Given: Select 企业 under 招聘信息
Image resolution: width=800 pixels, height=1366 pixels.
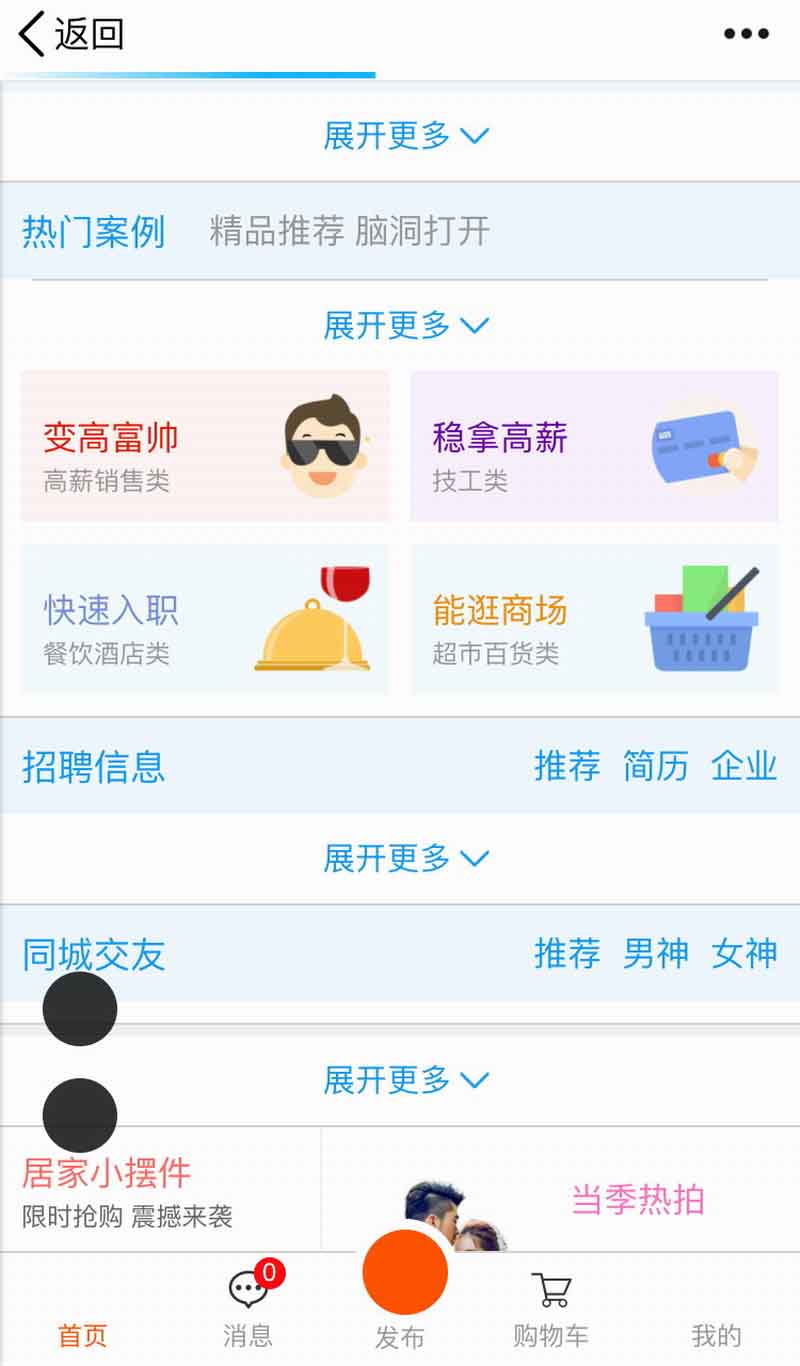Looking at the screenshot, I should [744, 766].
